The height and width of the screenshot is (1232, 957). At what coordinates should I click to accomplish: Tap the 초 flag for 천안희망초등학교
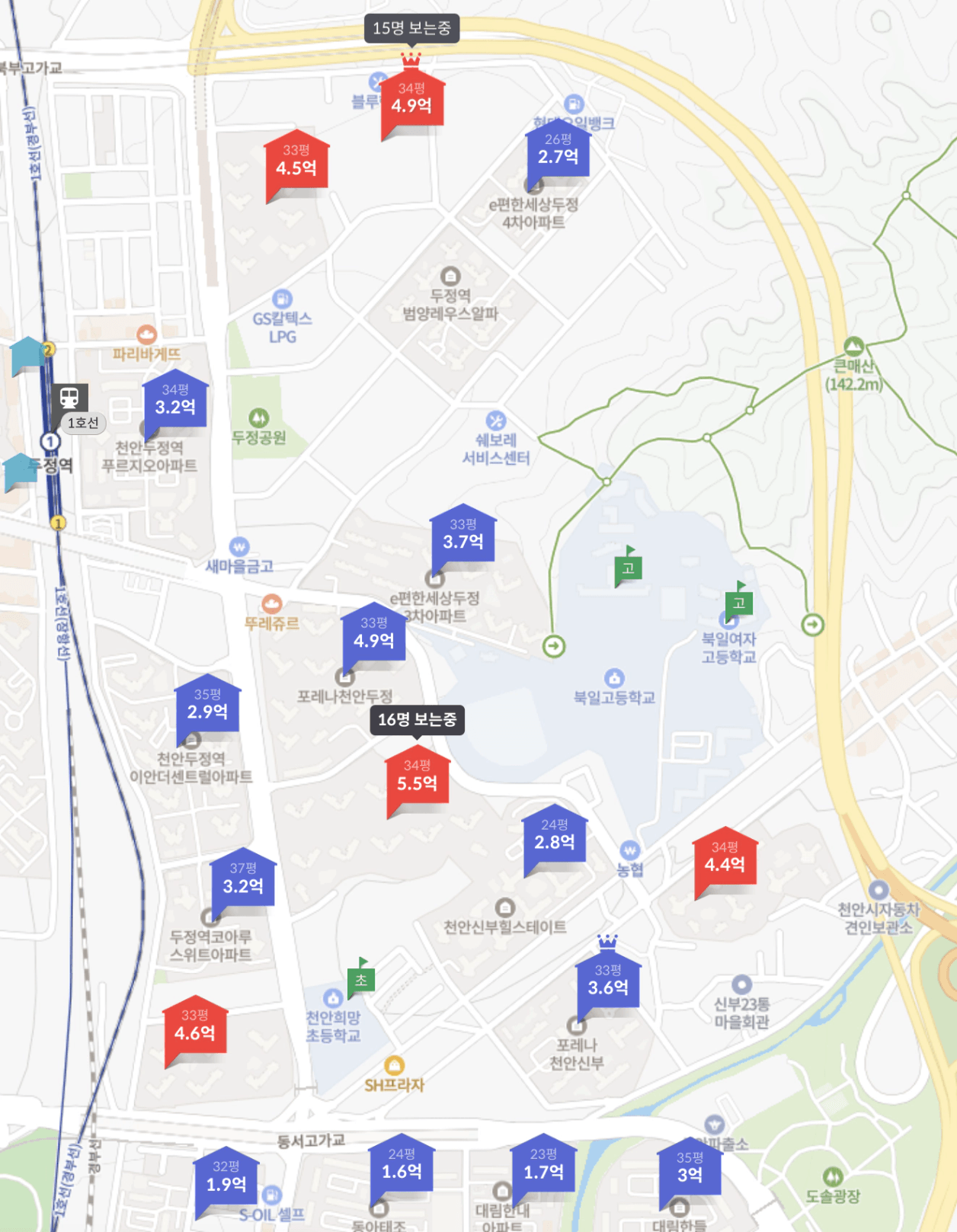[x=361, y=981]
